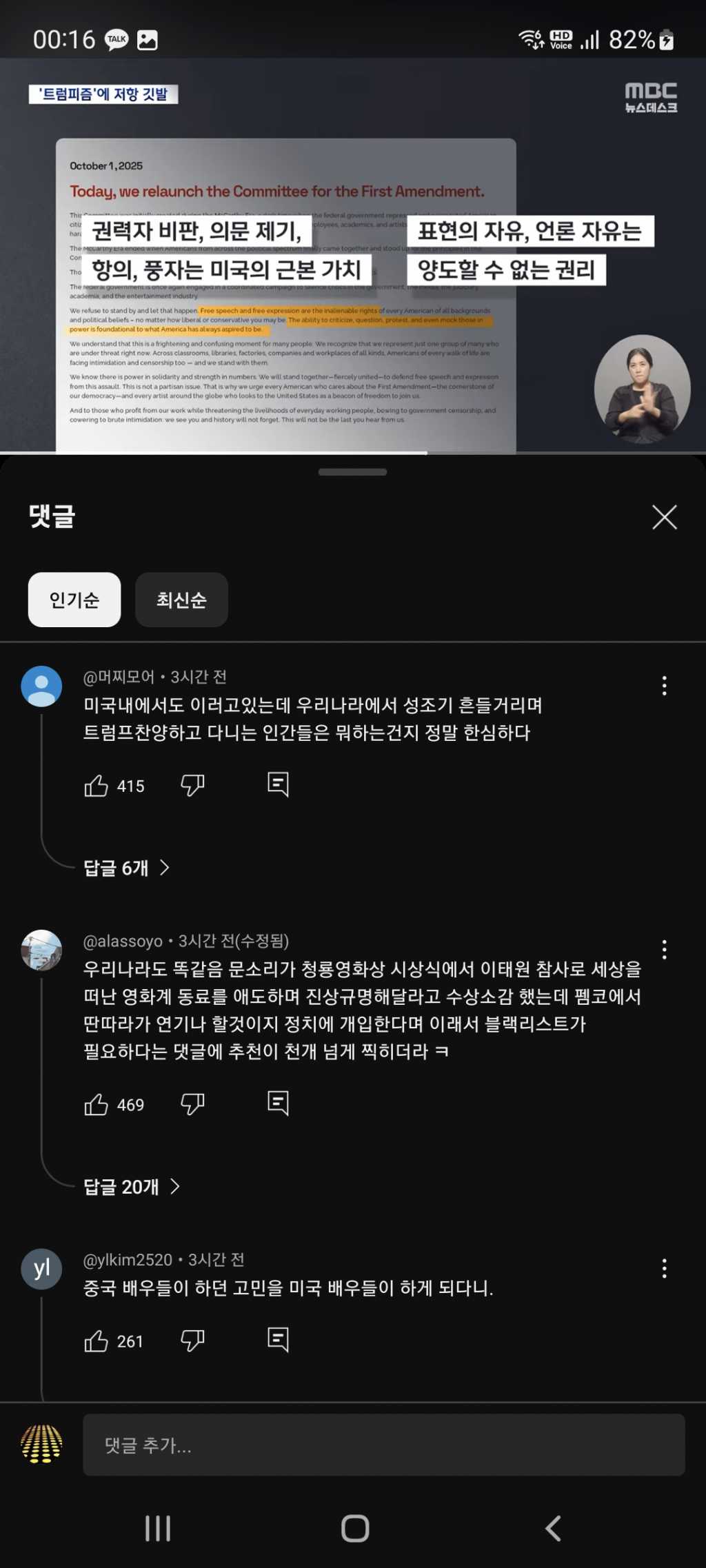The height and width of the screenshot is (1568, 706).
Task: Like the comment by @ylkim2520
Action: (97, 1341)
